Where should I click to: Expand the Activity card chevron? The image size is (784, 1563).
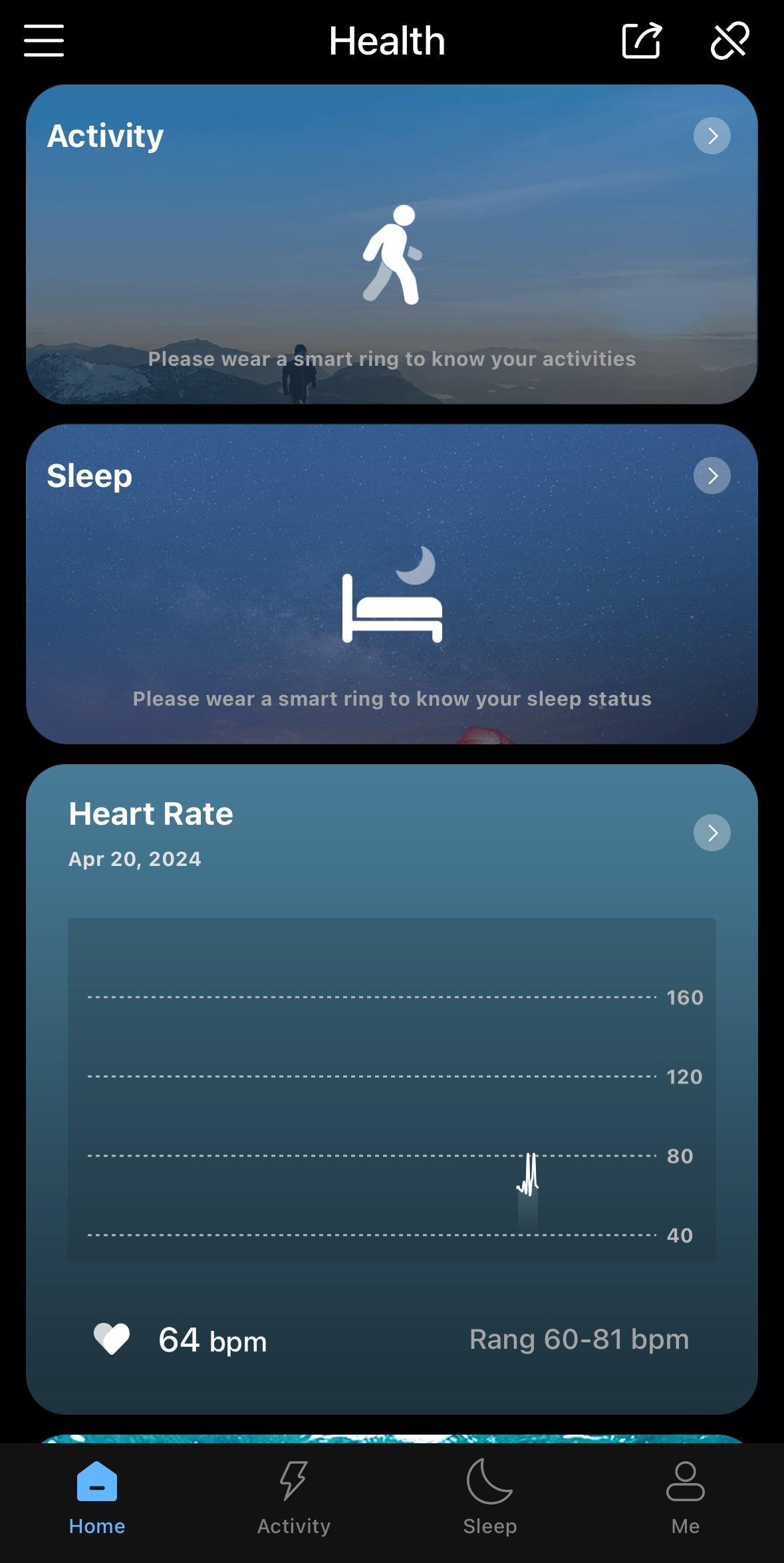coord(712,136)
